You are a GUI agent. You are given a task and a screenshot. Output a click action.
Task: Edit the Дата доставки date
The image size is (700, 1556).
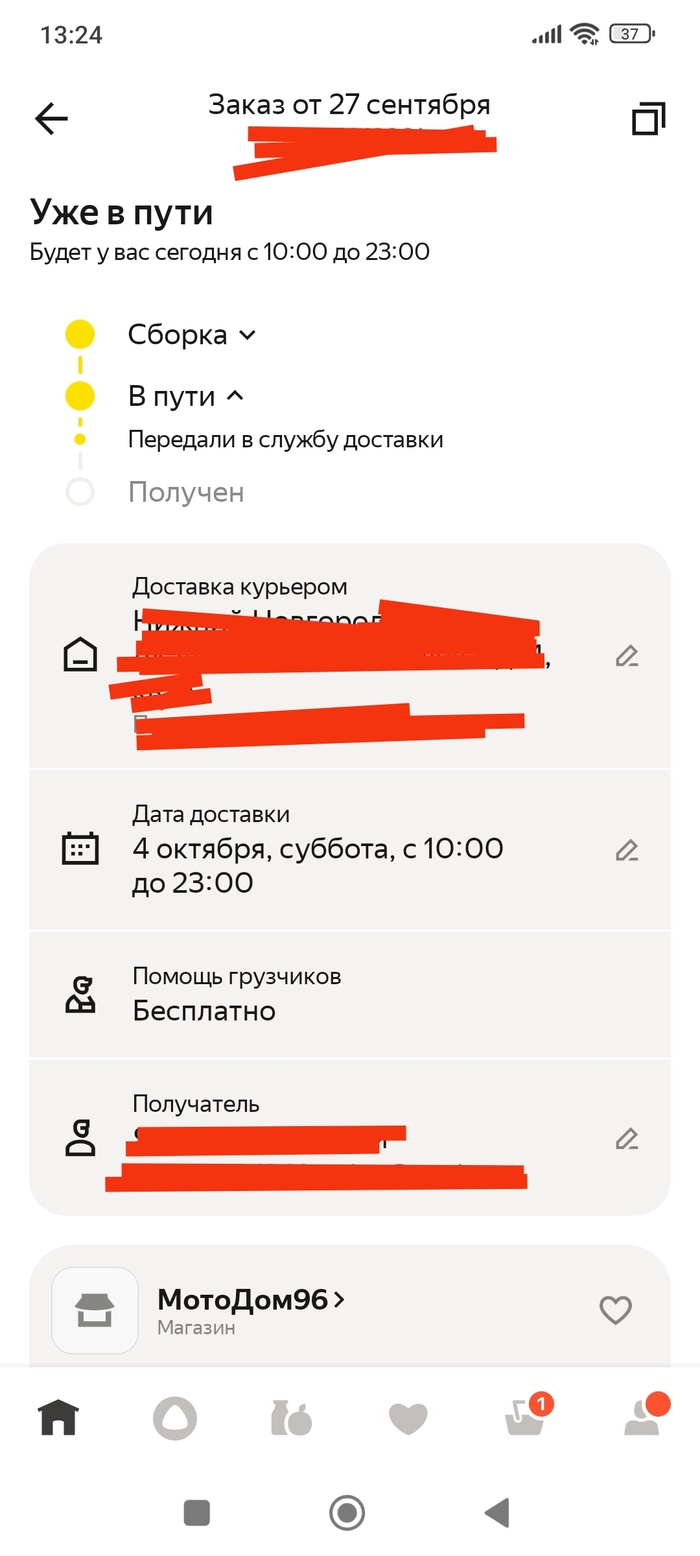[x=626, y=851]
